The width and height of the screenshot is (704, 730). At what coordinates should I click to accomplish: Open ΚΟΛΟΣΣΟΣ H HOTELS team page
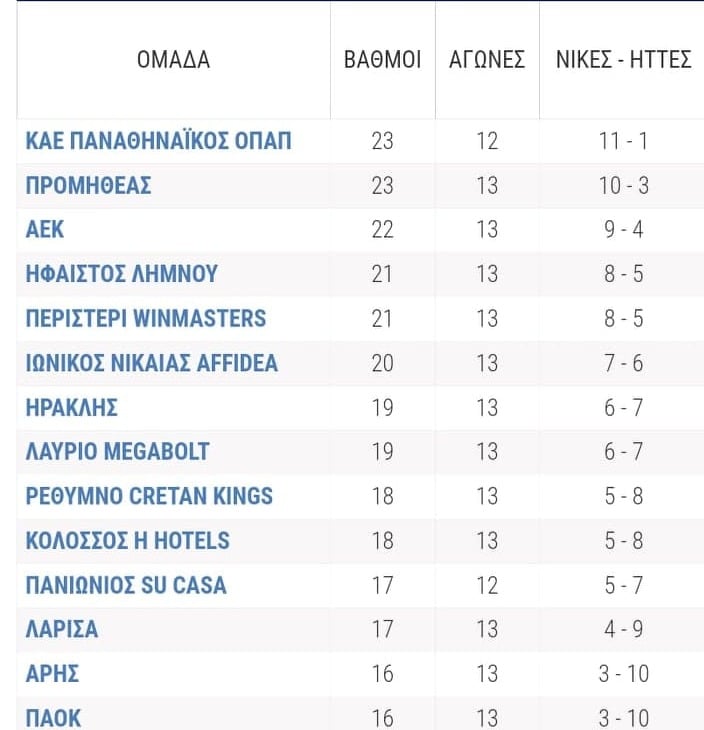(127, 541)
